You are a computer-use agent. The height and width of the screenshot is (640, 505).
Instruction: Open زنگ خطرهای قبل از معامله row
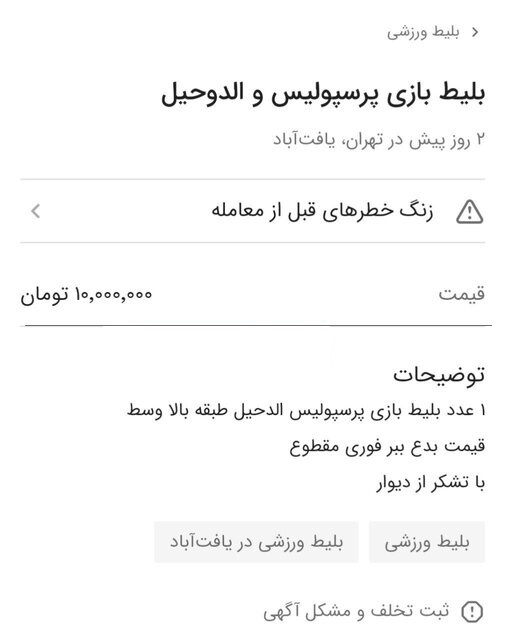(x=253, y=211)
